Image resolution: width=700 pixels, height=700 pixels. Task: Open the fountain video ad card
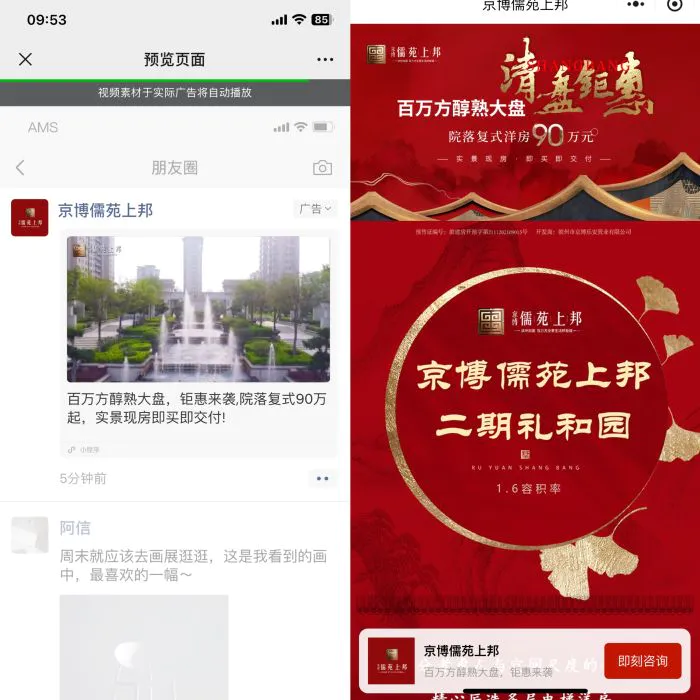pos(198,309)
